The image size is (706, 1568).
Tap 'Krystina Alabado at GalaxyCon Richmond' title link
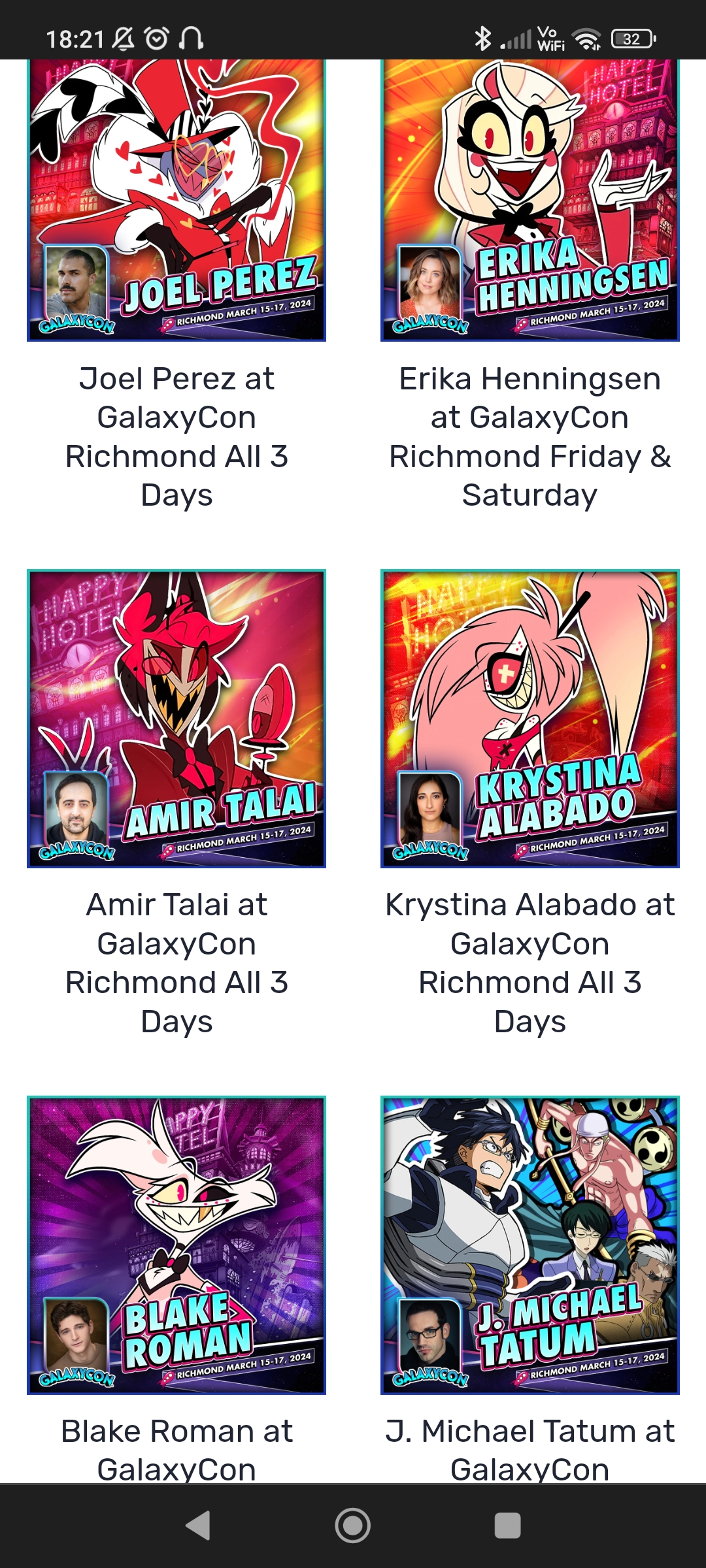tap(530, 963)
